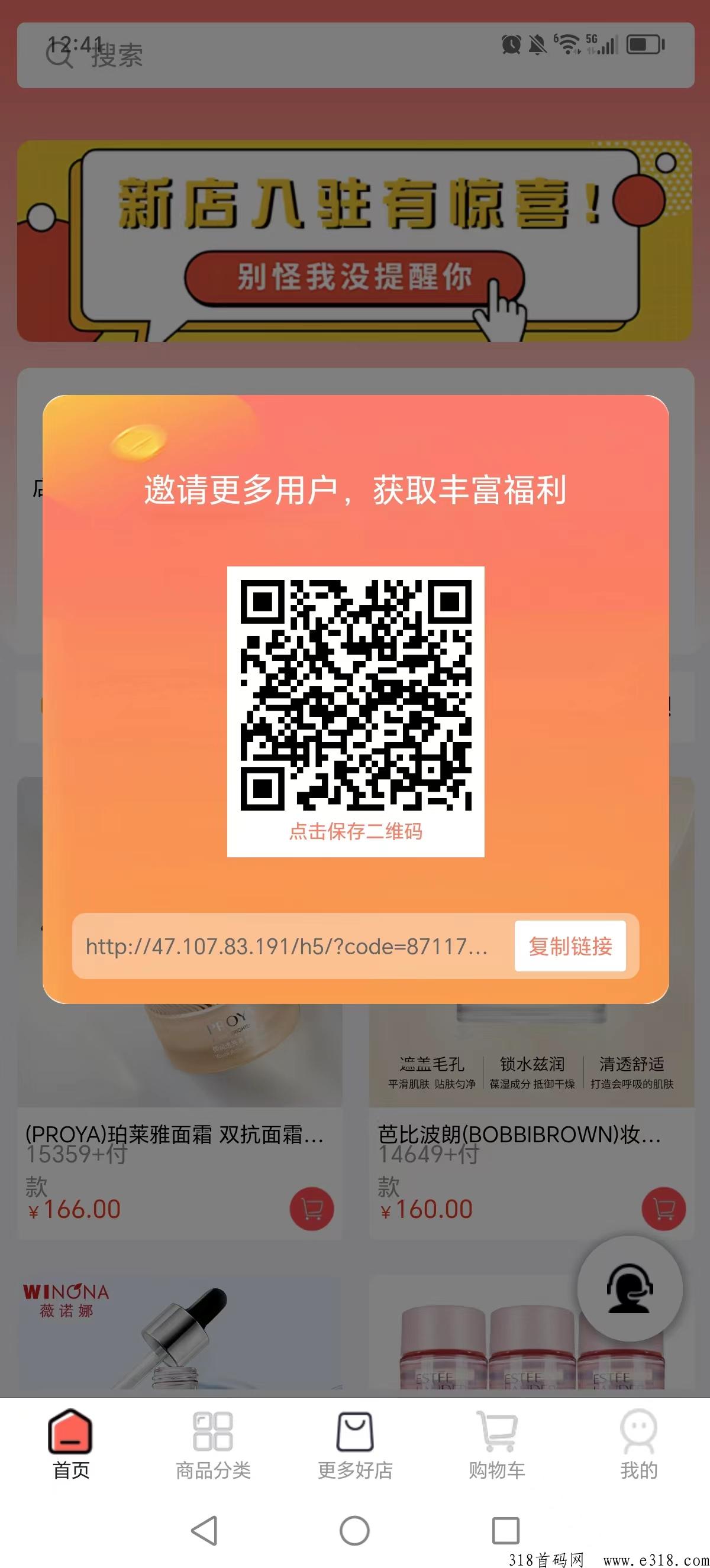
Task: Tap the 搜索 search box
Action: (356, 56)
